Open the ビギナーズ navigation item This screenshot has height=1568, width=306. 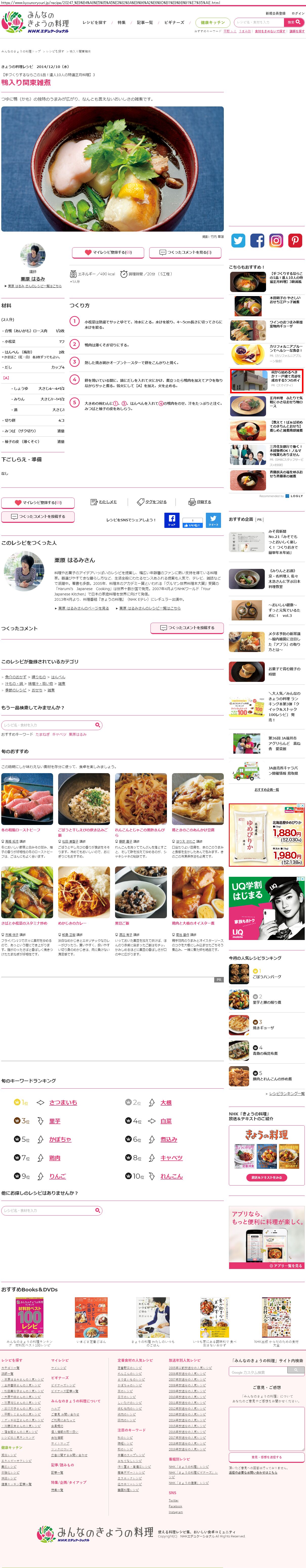click(x=174, y=23)
